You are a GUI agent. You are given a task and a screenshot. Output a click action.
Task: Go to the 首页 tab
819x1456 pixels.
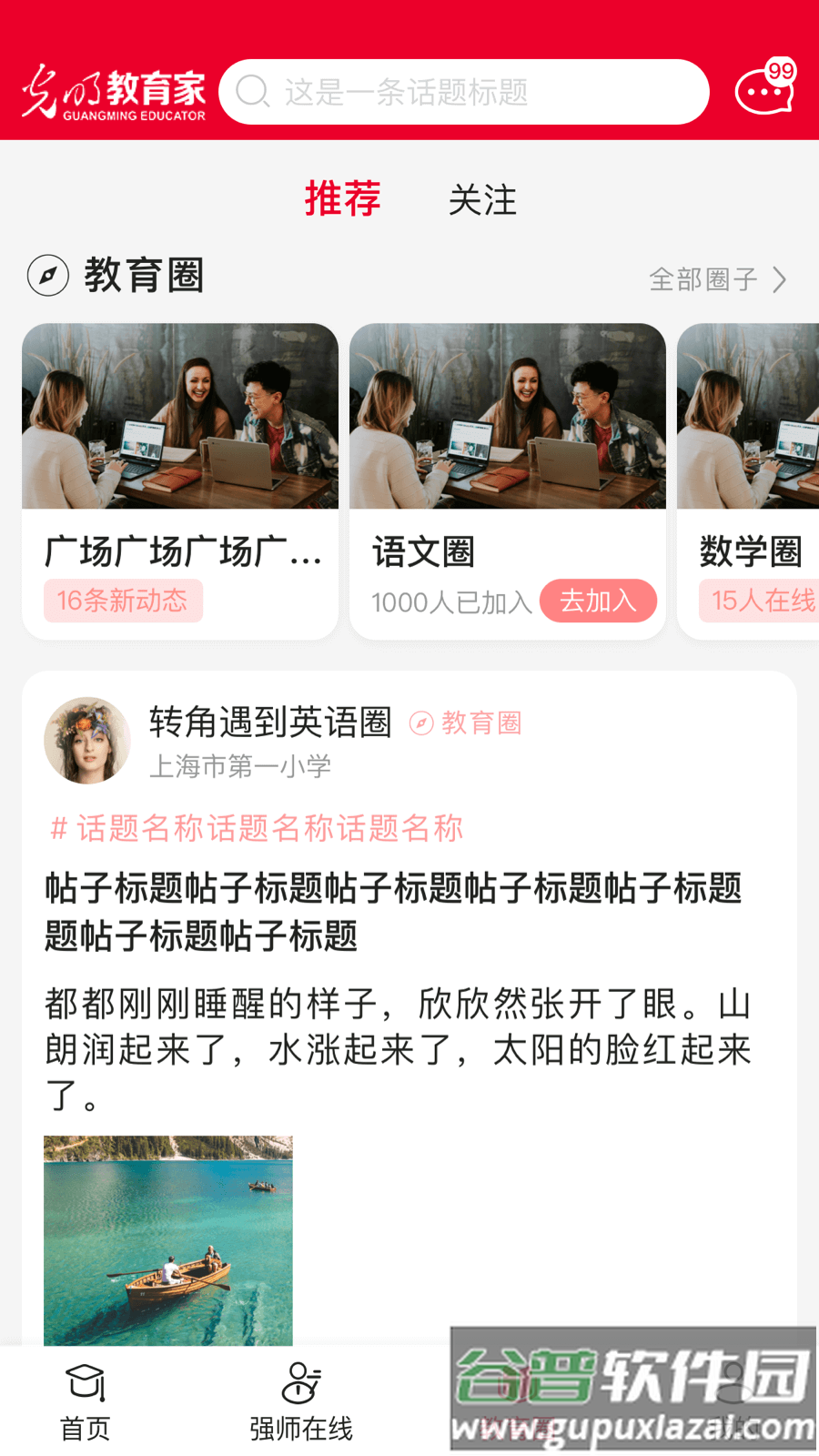[x=86, y=1401]
